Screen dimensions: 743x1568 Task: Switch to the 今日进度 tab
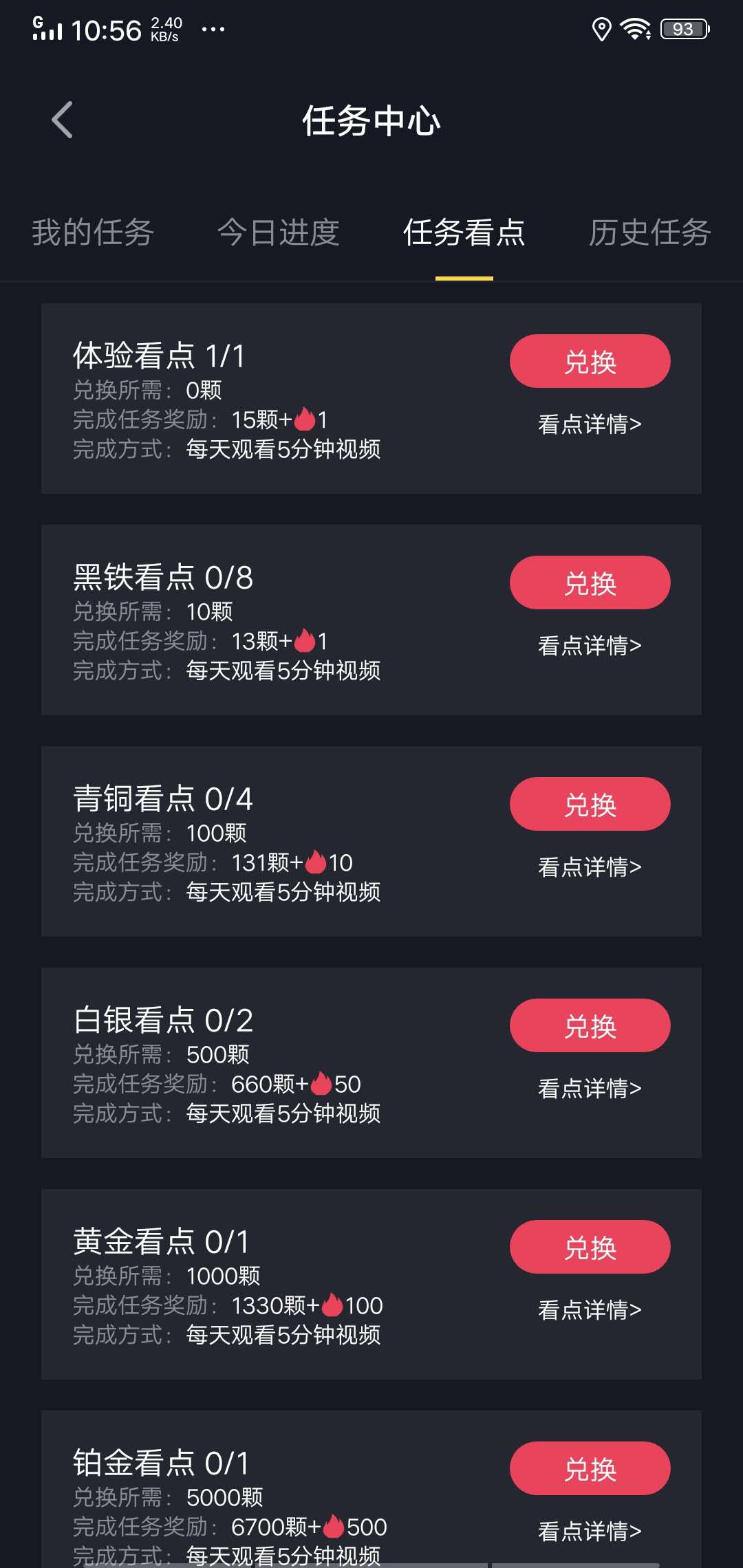pyautogui.click(x=279, y=234)
